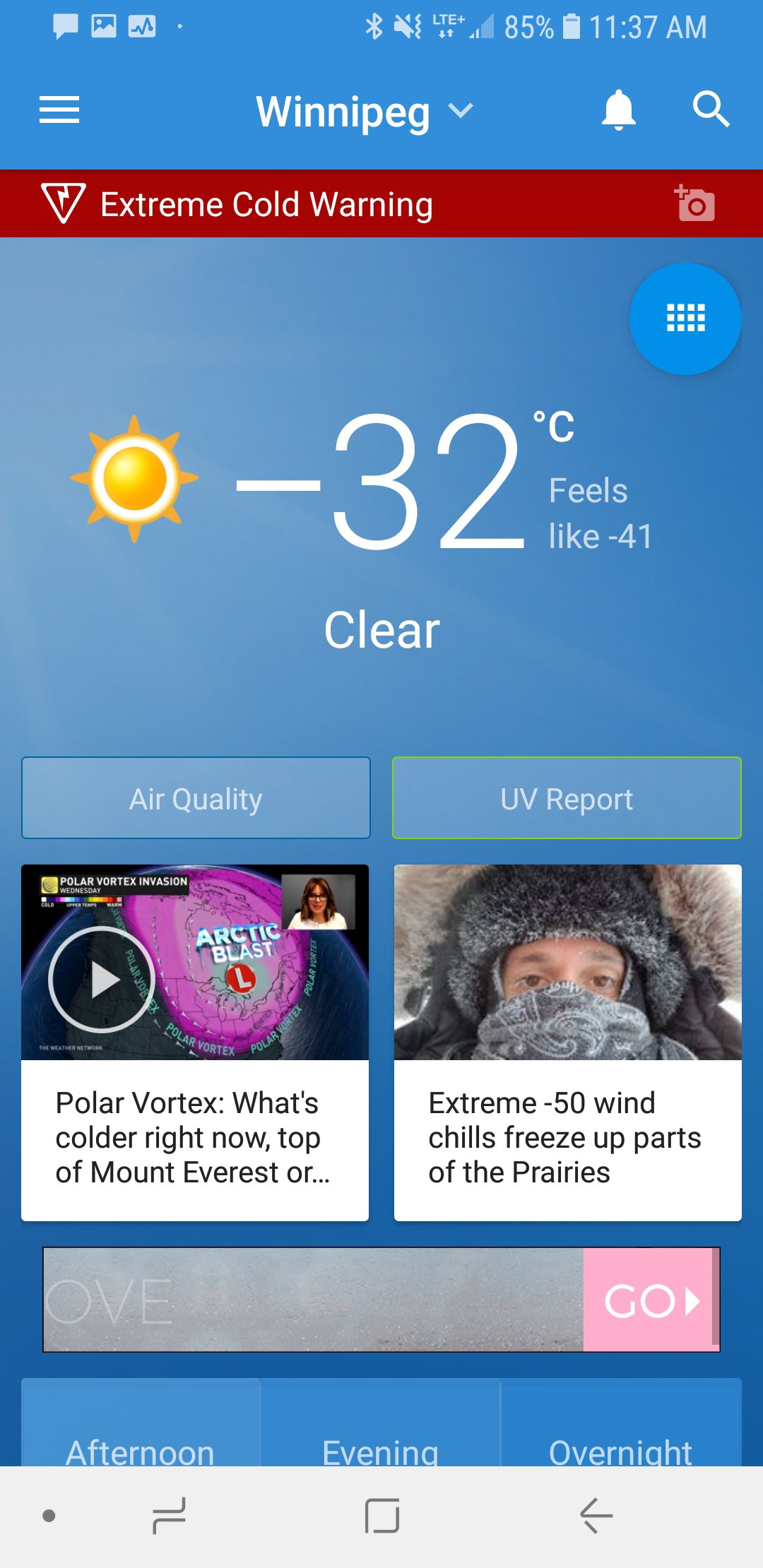763x1568 pixels.
Task: Upload a photo with the camera icon
Action: (694, 204)
